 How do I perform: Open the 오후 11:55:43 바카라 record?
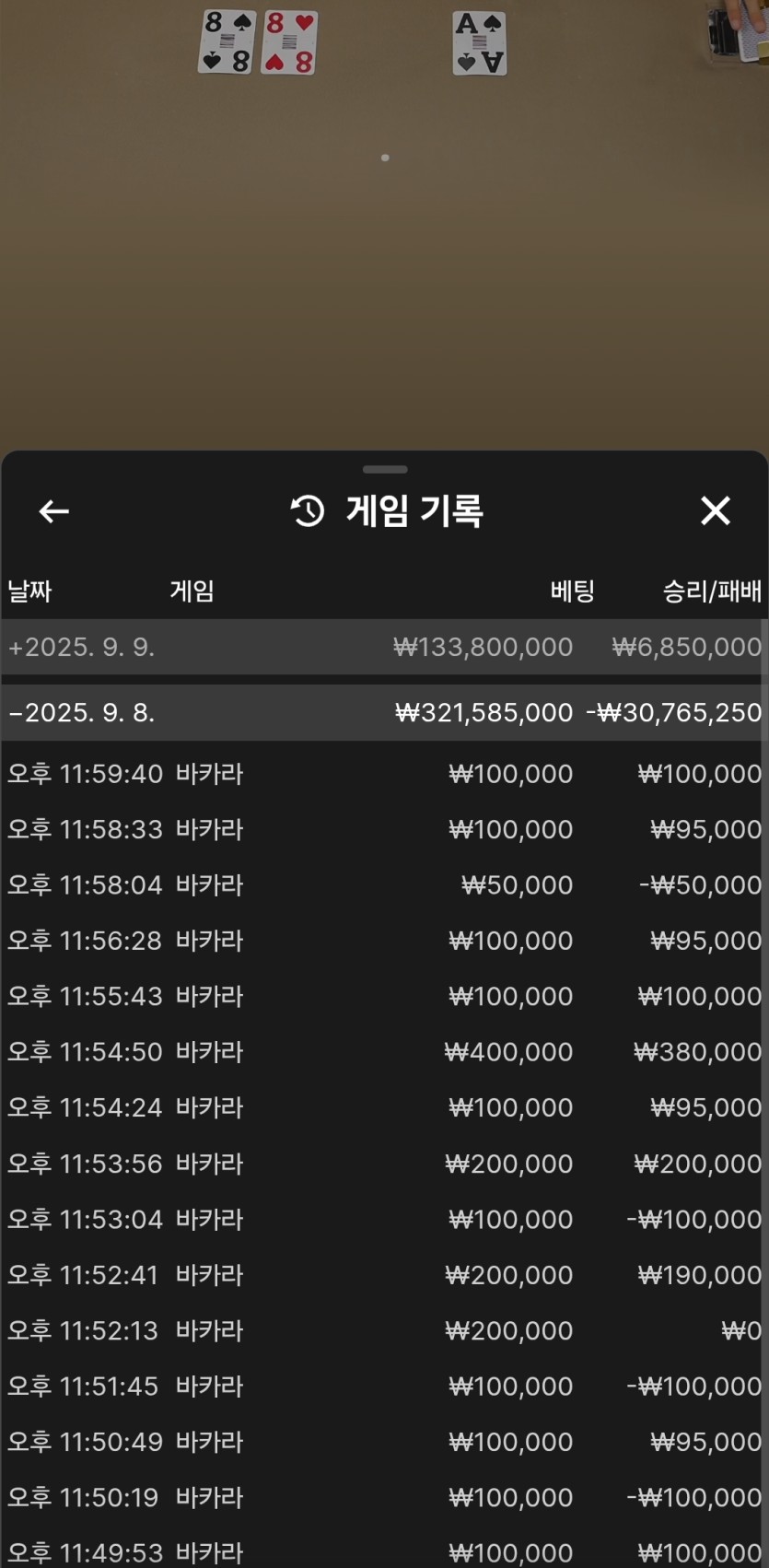(384, 997)
